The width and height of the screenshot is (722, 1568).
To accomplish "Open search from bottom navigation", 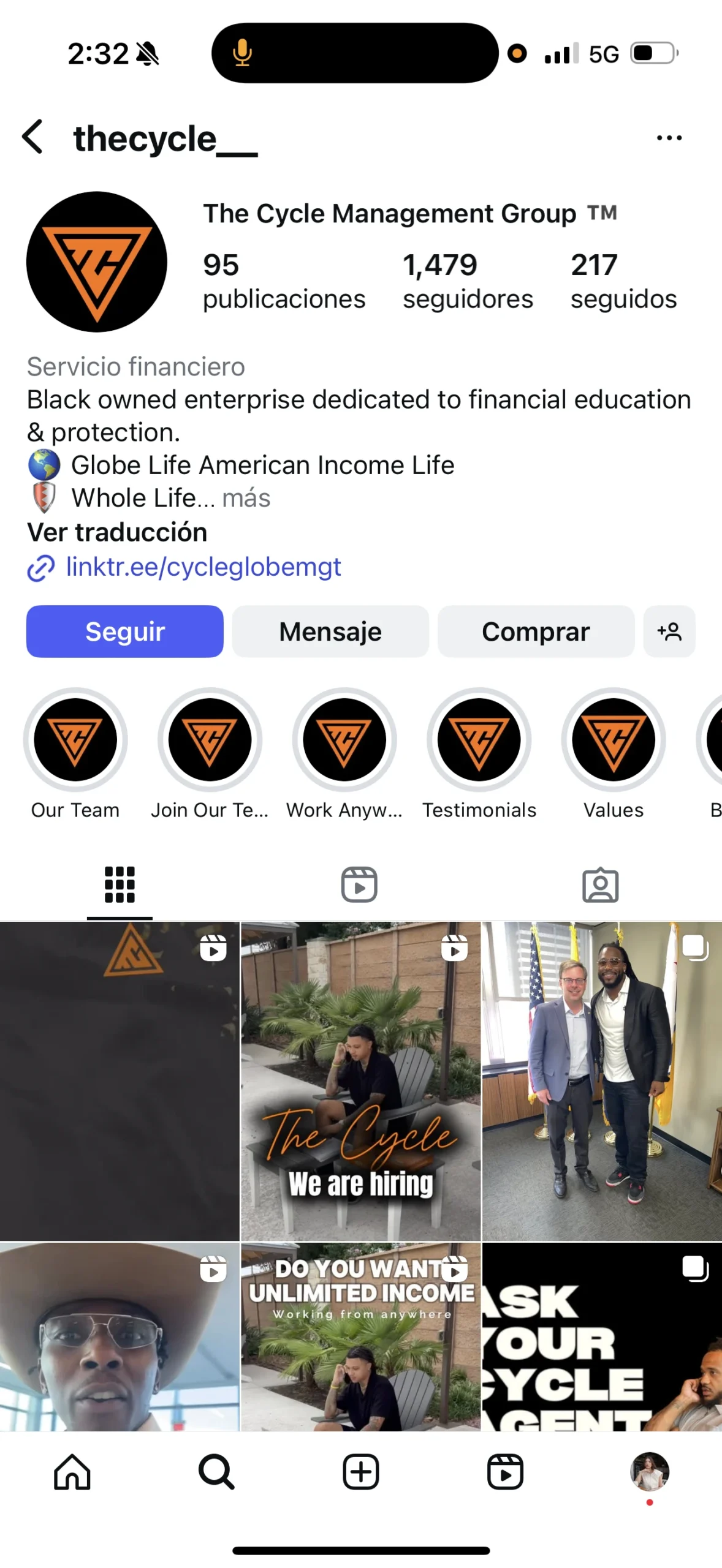I will 216,1471.
